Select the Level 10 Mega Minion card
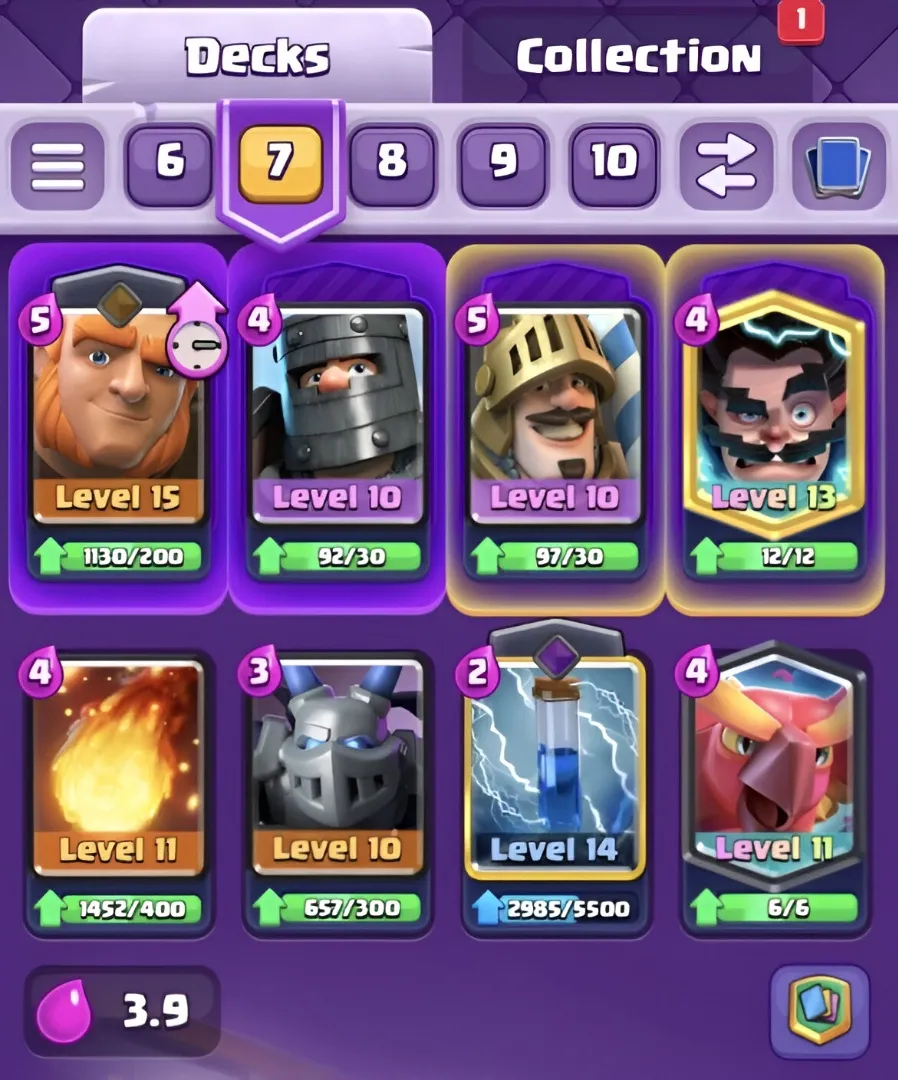This screenshot has width=898, height=1080. [337, 768]
